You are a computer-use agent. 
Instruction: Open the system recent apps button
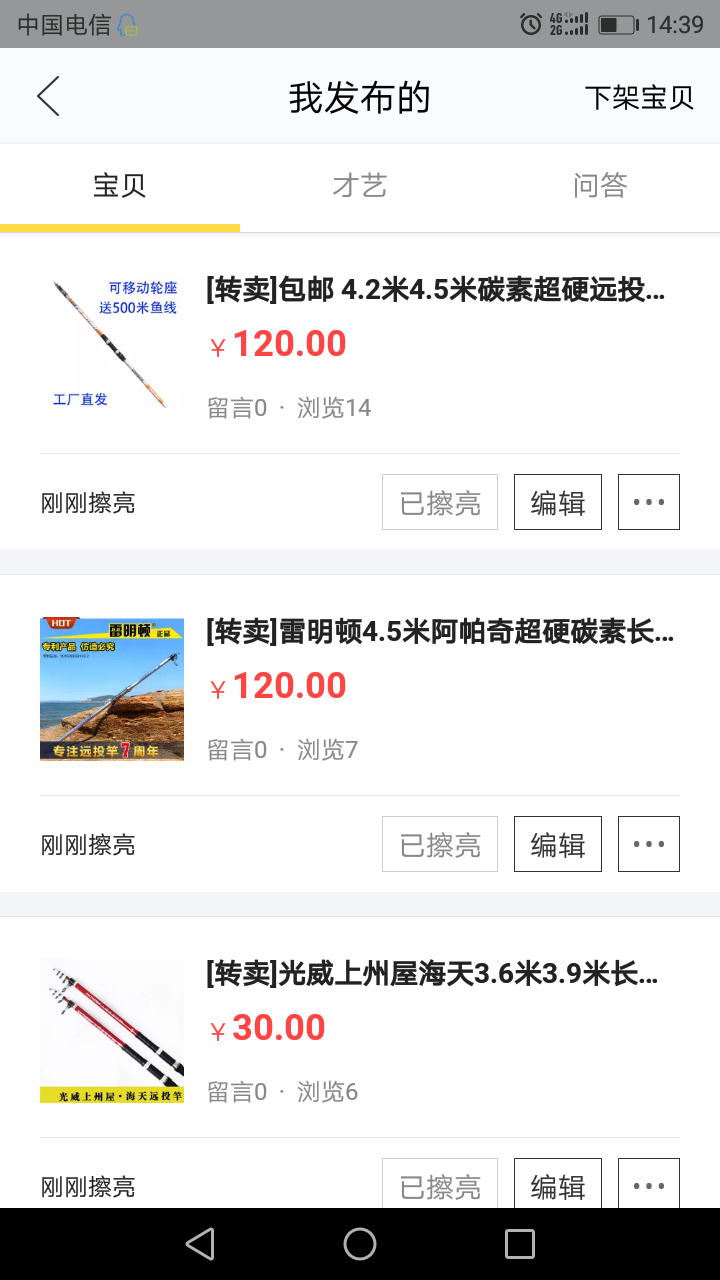[x=520, y=1244]
